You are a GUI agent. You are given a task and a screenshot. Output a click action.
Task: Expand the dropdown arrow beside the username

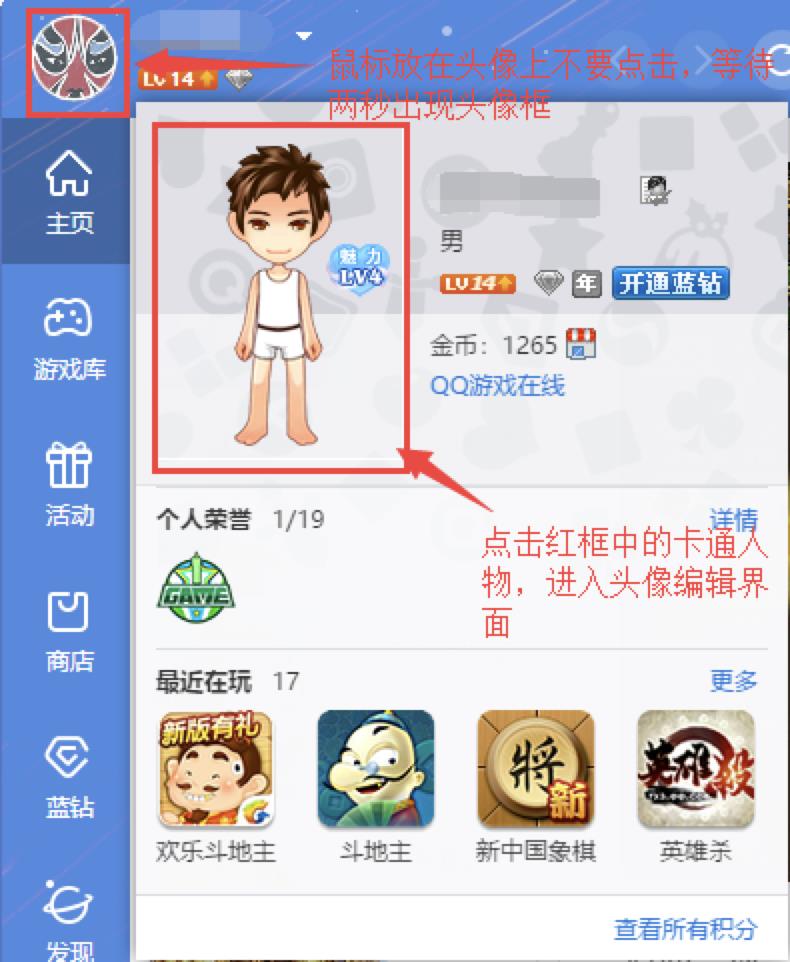pos(303,37)
